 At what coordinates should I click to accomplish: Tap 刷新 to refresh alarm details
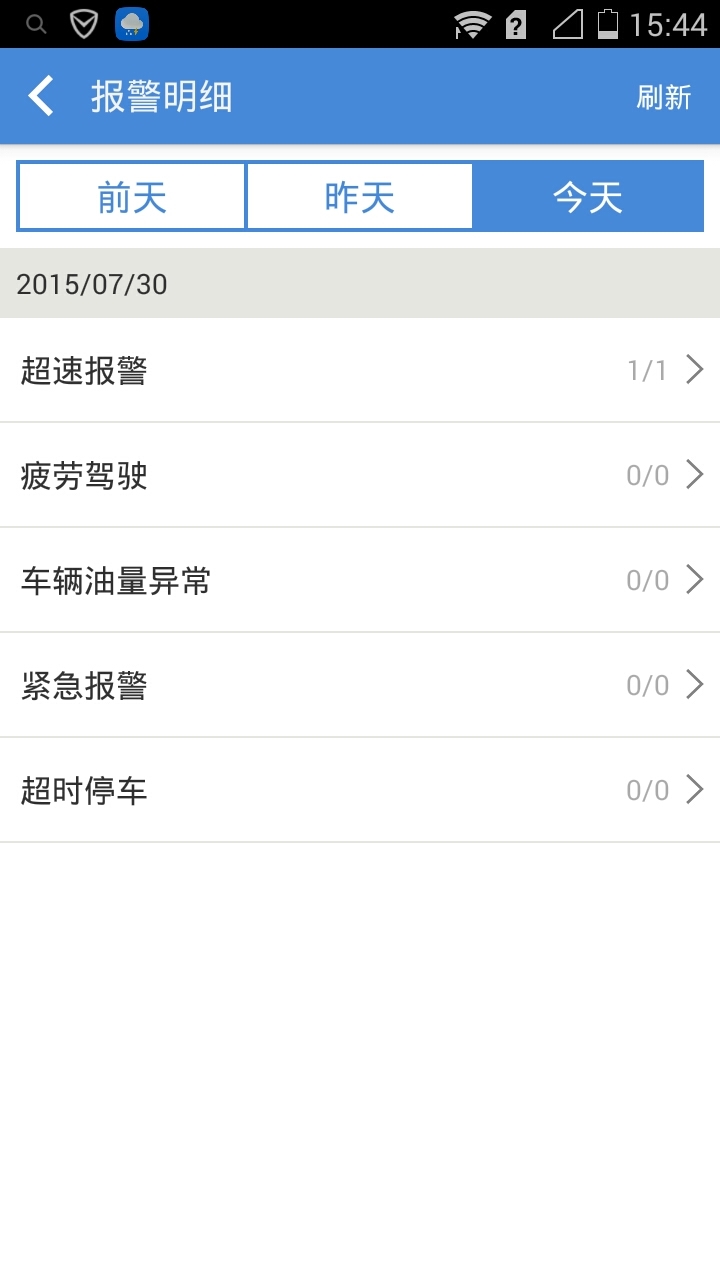click(x=664, y=97)
